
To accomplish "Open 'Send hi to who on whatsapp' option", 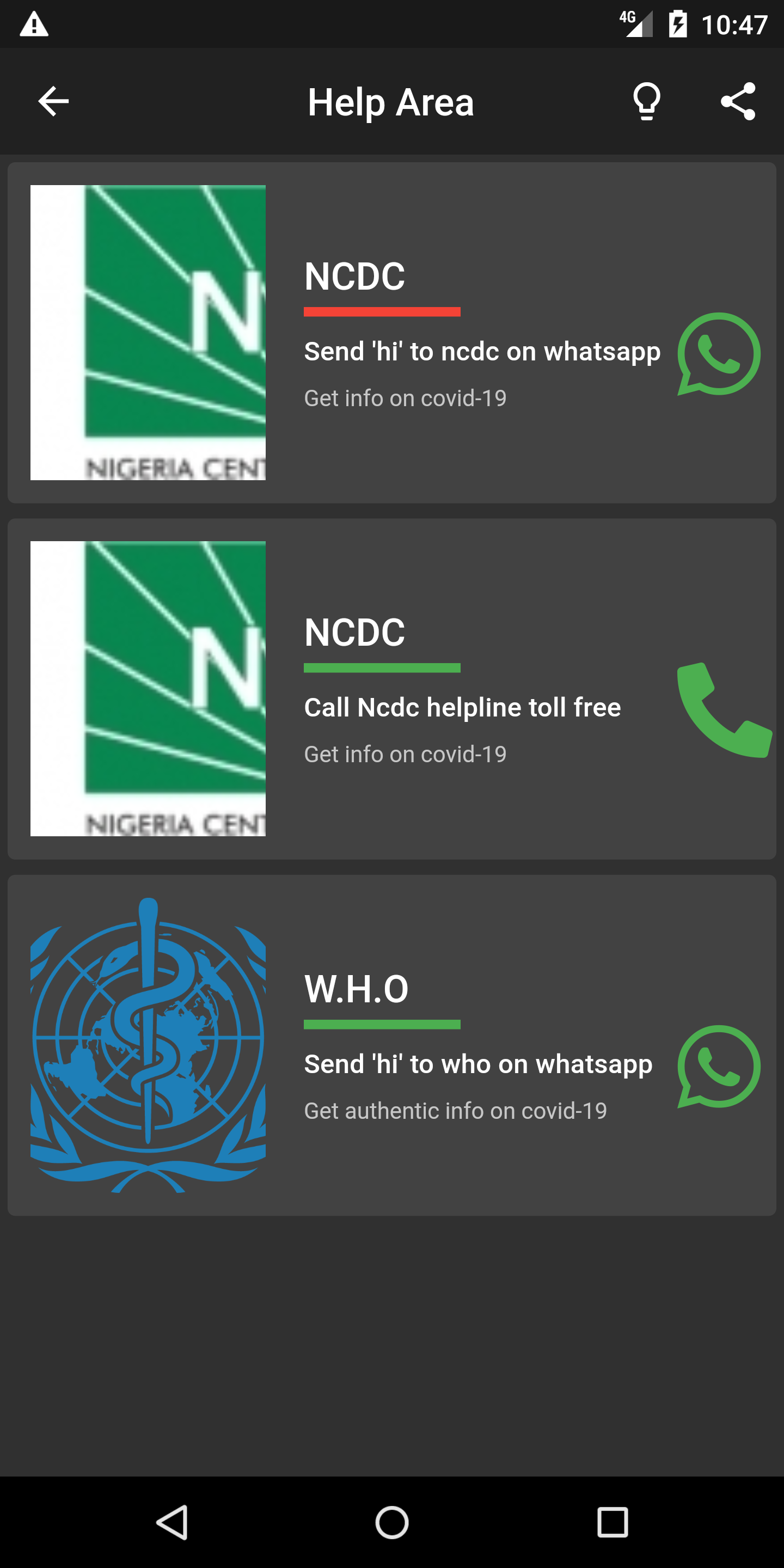I will 477,1064.
